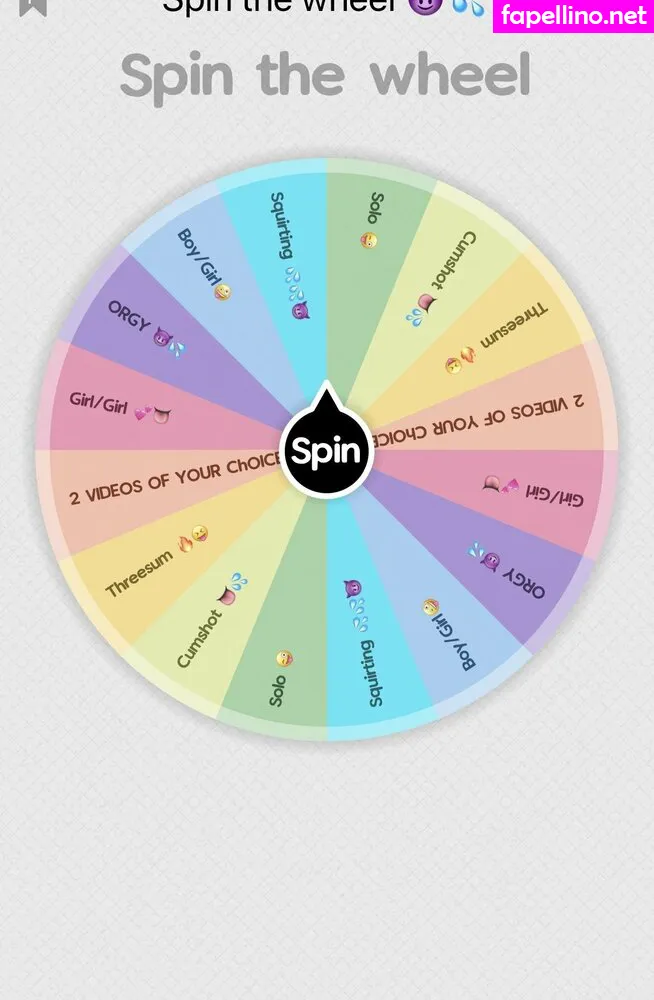The width and height of the screenshot is (654, 1000).
Task: Tap the bookmark icon at the top
Action: tap(35, 5)
